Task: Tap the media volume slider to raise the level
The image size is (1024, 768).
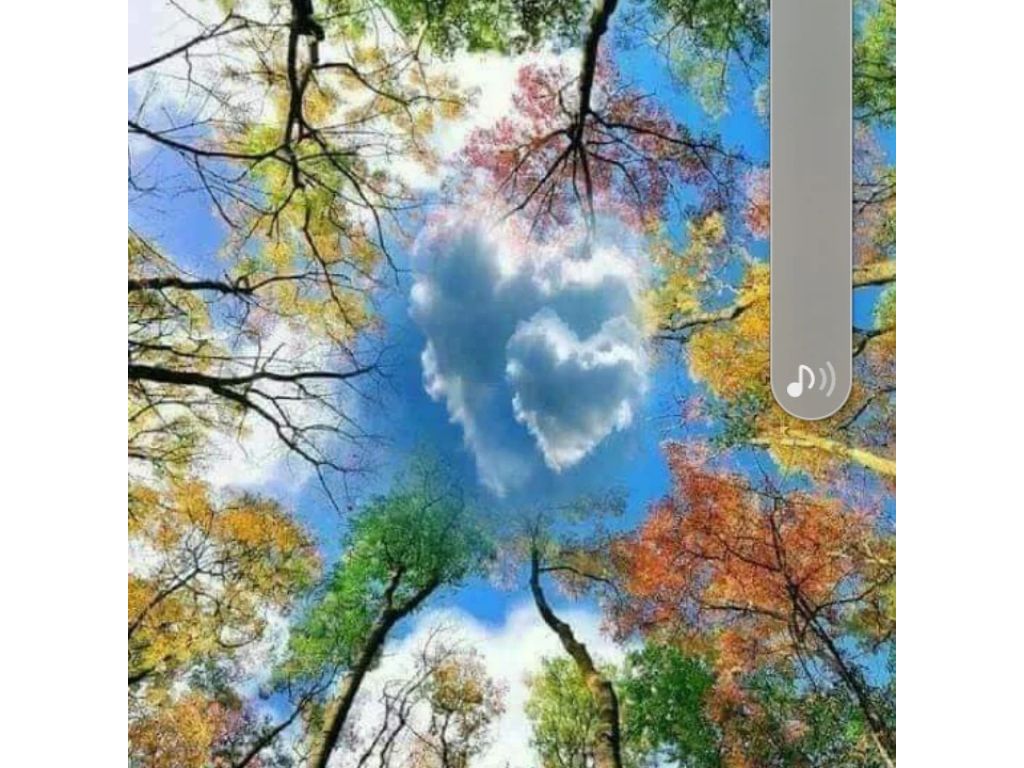Action: point(810,150)
